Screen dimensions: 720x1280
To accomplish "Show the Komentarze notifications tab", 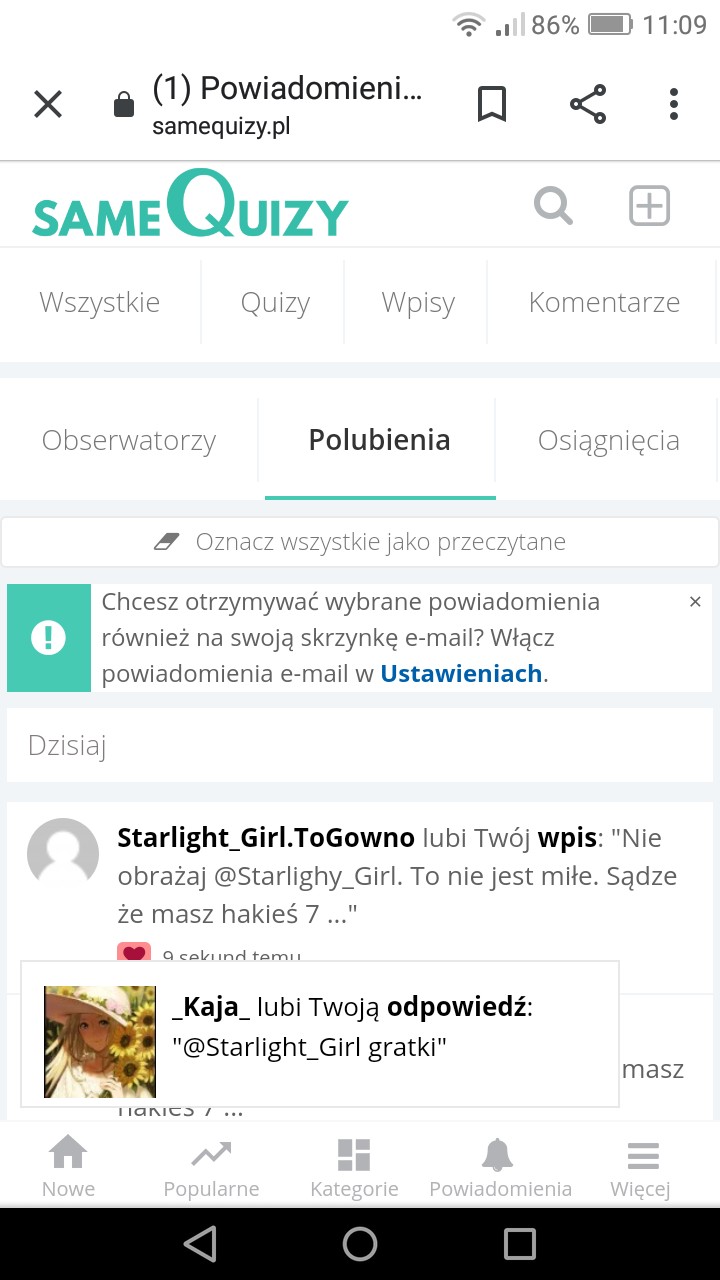I will pos(604,302).
